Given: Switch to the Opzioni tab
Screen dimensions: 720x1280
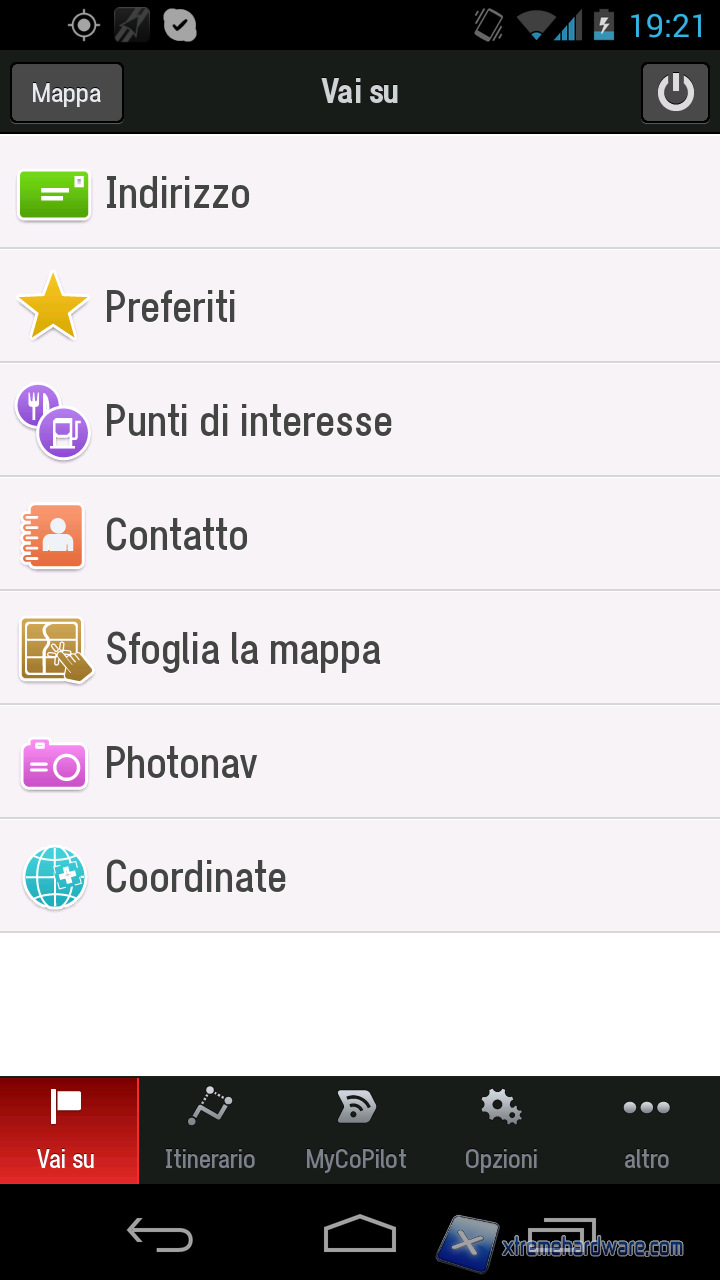Looking at the screenshot, I should coord(500,1130).
